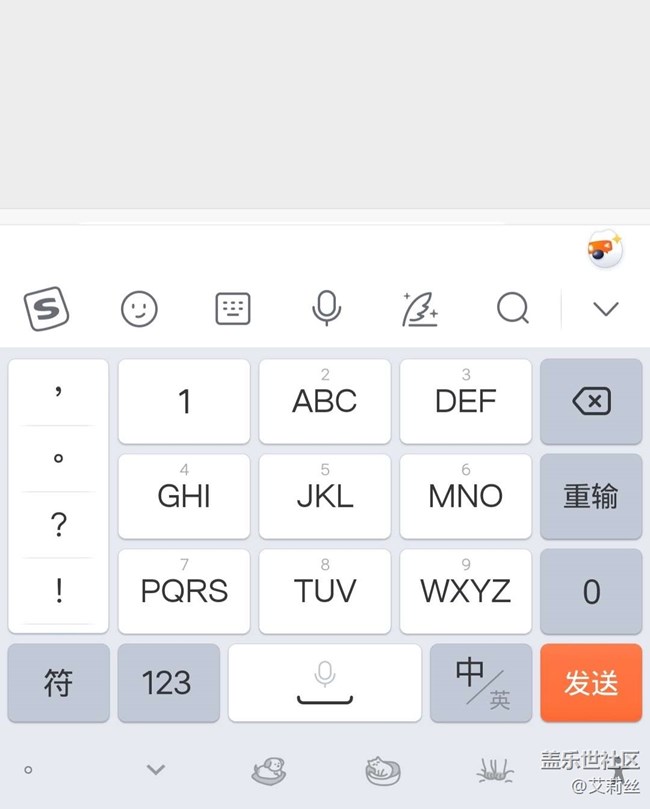Open the emoji smiley panel
650x809 pixels.
coord(140,309)
